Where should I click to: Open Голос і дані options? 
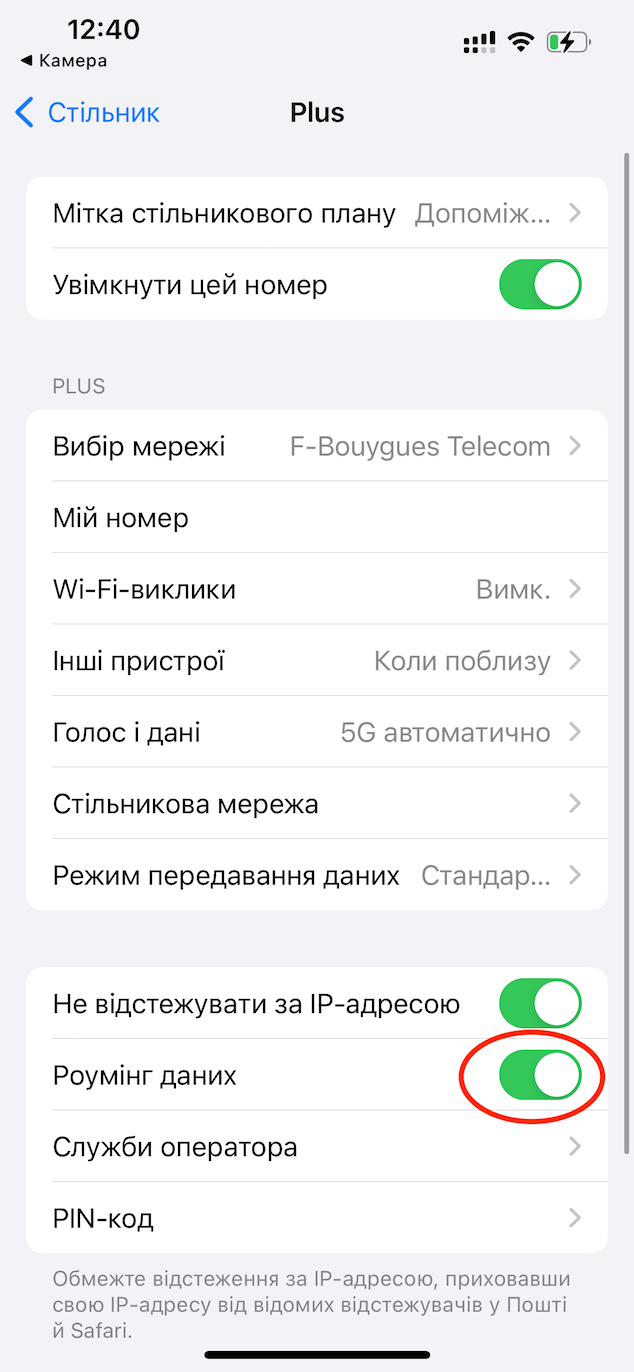coord(316,732)
